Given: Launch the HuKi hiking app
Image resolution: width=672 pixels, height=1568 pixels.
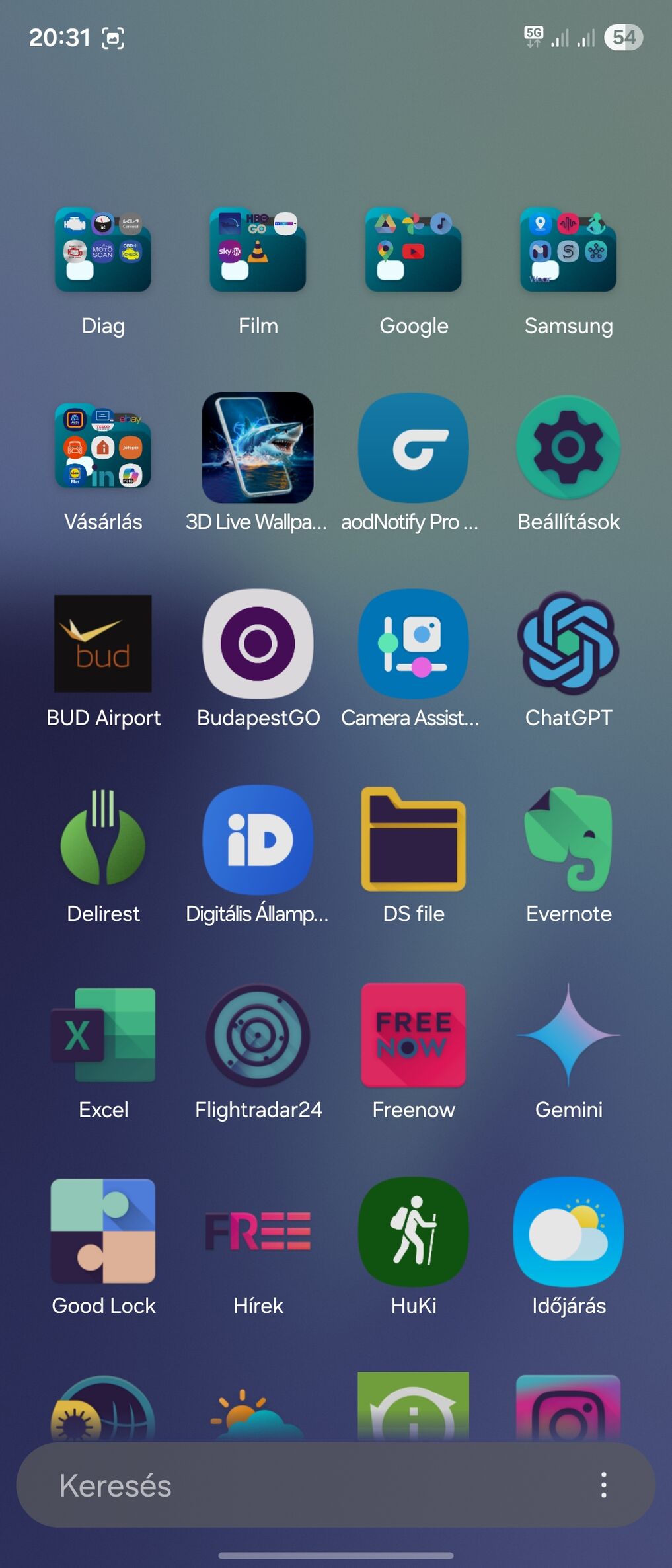Looking at the screenshot, I should coord(414,1230).
